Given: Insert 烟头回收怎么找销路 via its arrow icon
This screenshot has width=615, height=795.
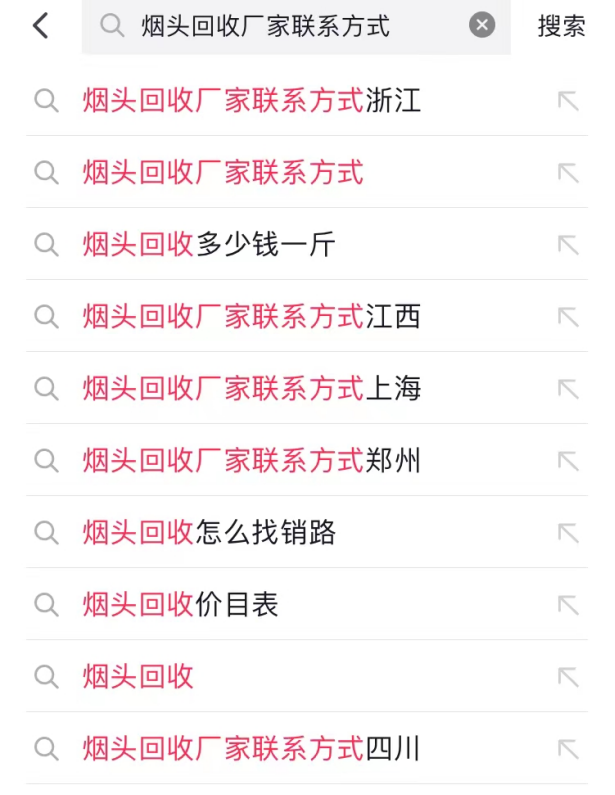Looking at the screenshot, I should coord(568,533).
